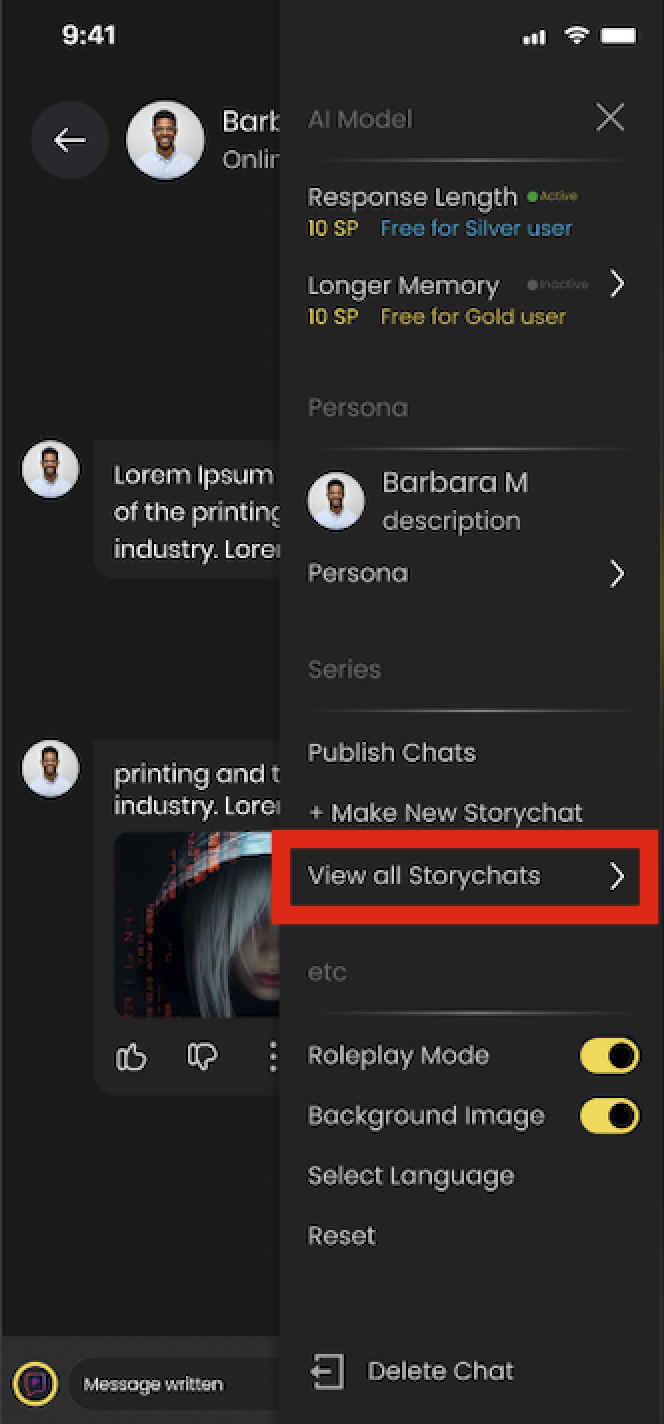Tap the message input field
Screen dimensions: 664x1424
170,1384
